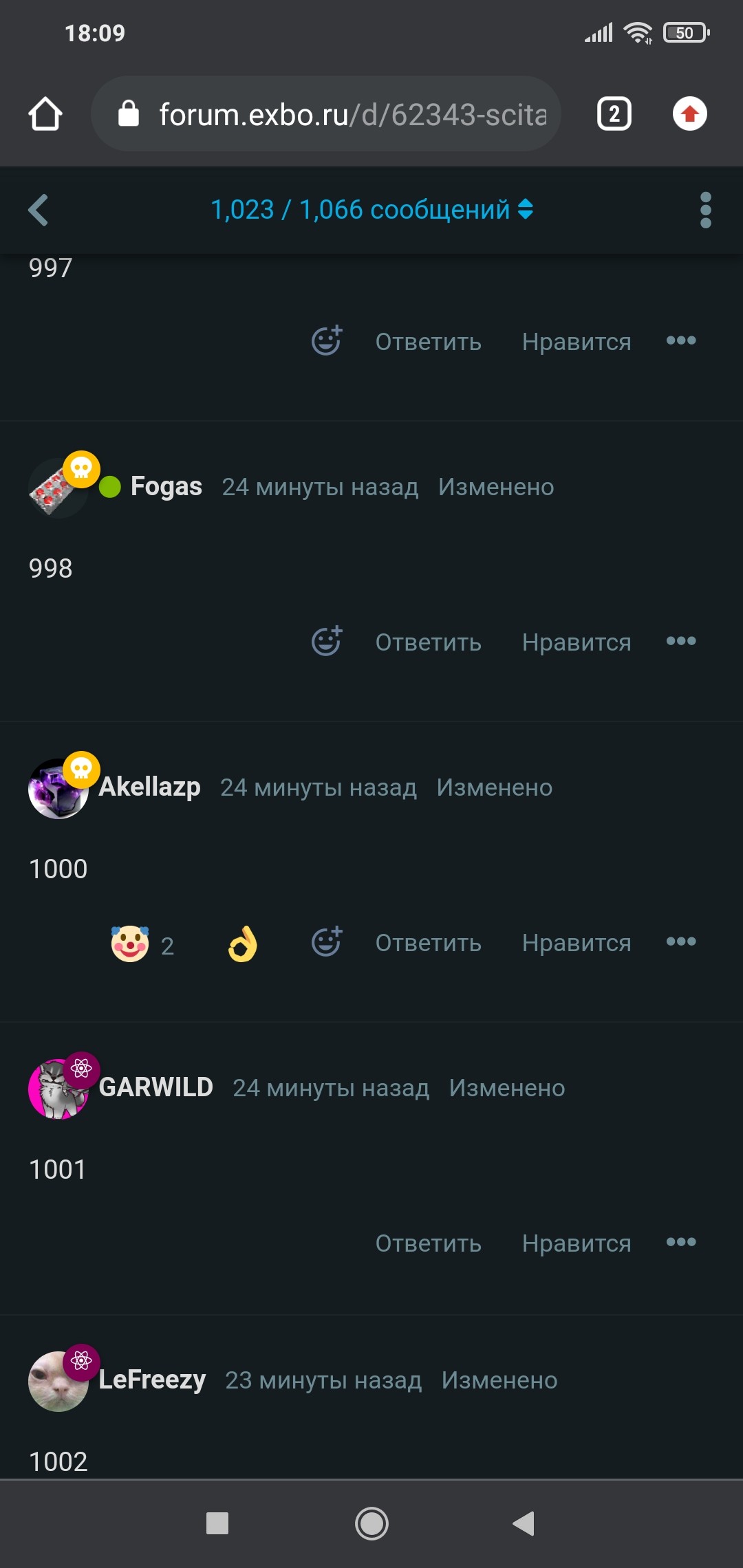Add a reaction to Fogas's post
This screenshot has height=1568, width=743.
tap(327, 641)
